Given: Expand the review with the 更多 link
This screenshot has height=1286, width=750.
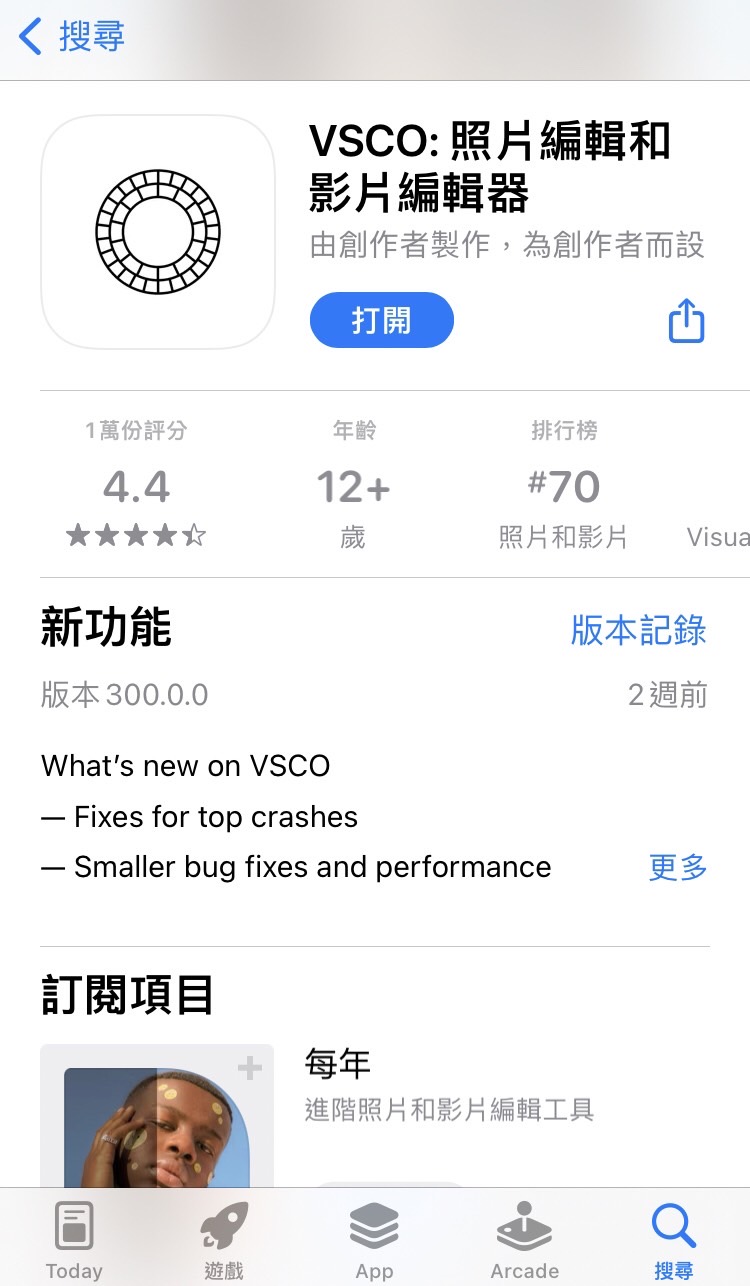Looking at the screenshot, I should pyautogui.click(x=677, y=869).
